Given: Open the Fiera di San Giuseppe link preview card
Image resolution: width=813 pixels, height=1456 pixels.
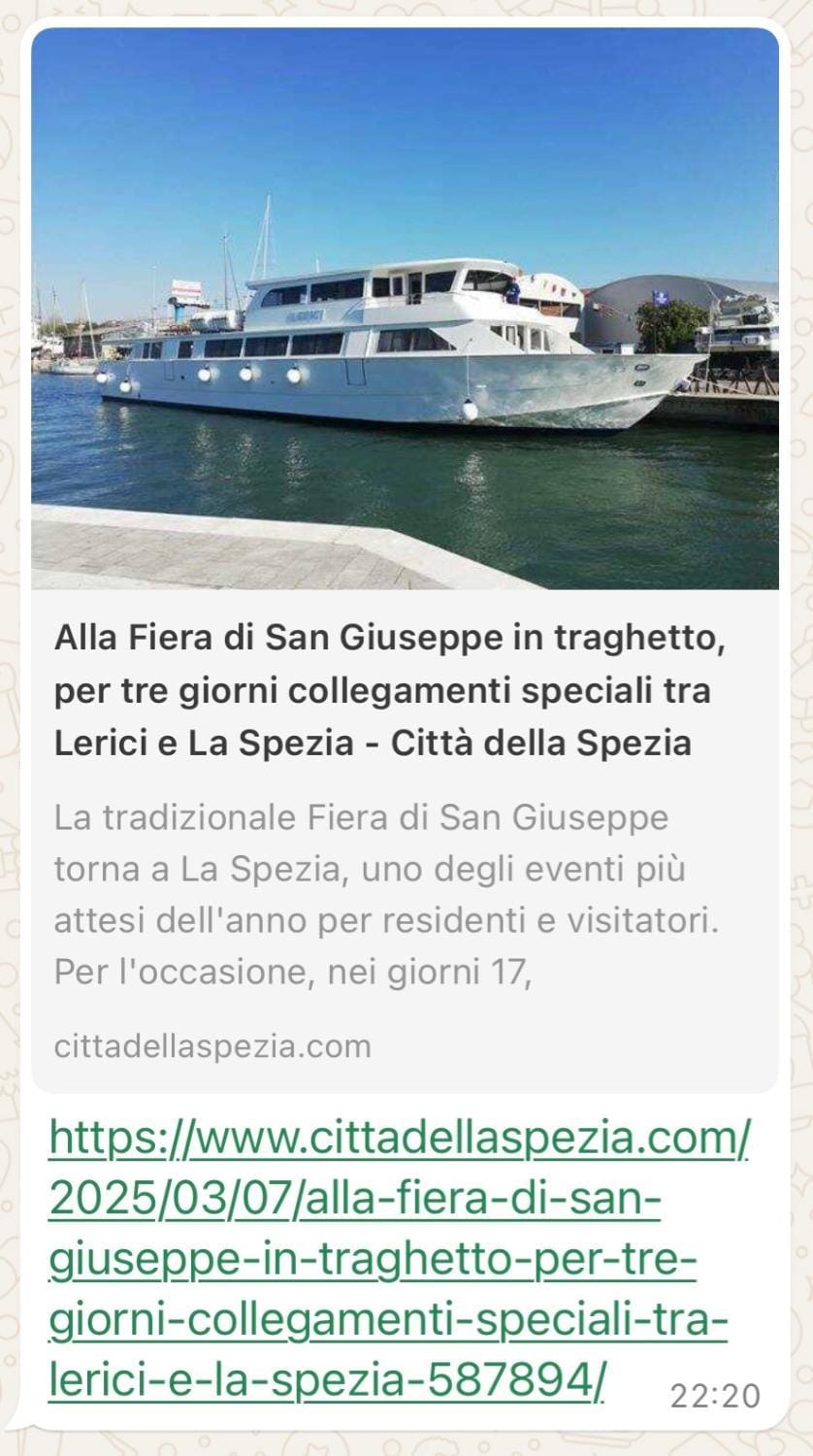Looking at the screenshot, I should coord(405,690).
